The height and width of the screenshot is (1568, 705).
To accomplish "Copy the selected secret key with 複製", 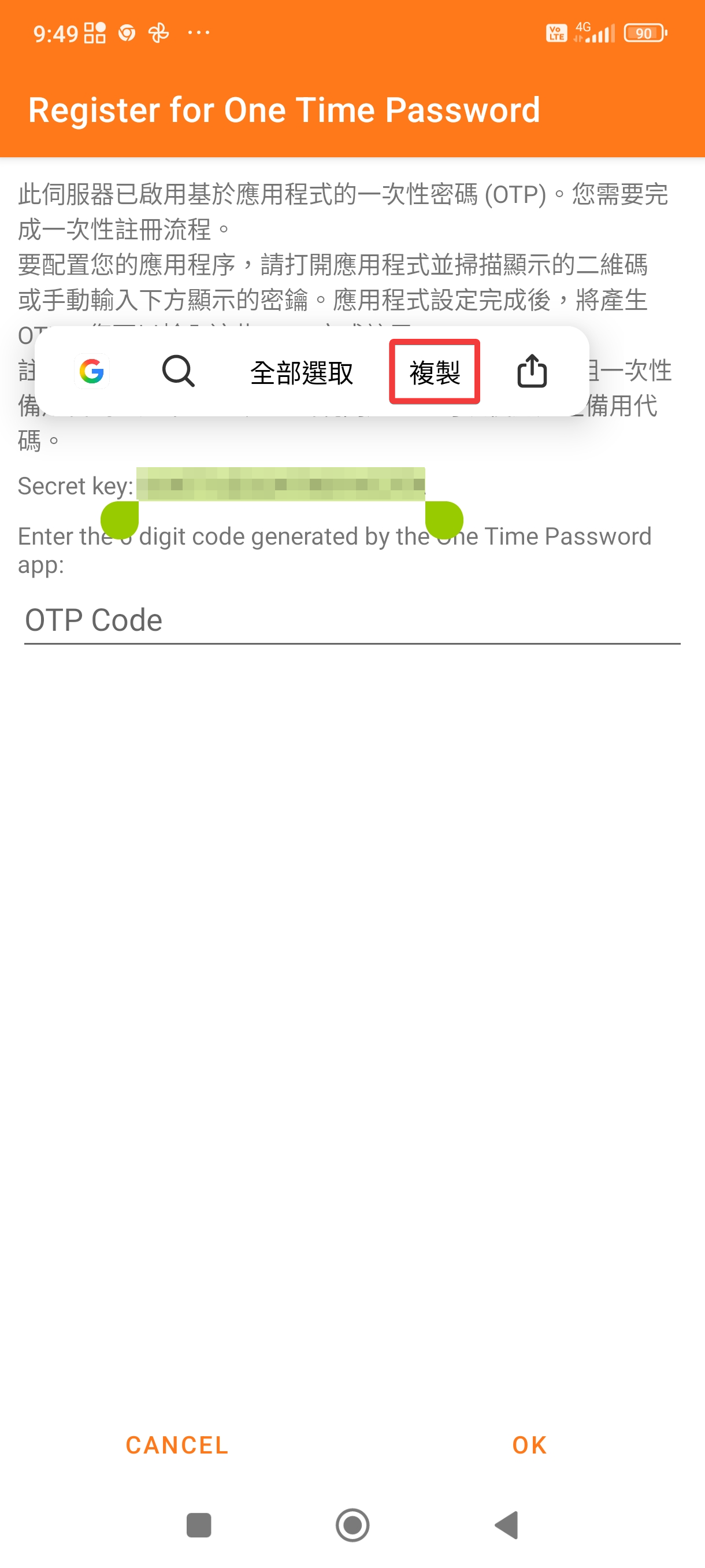I will coord(435,372).
